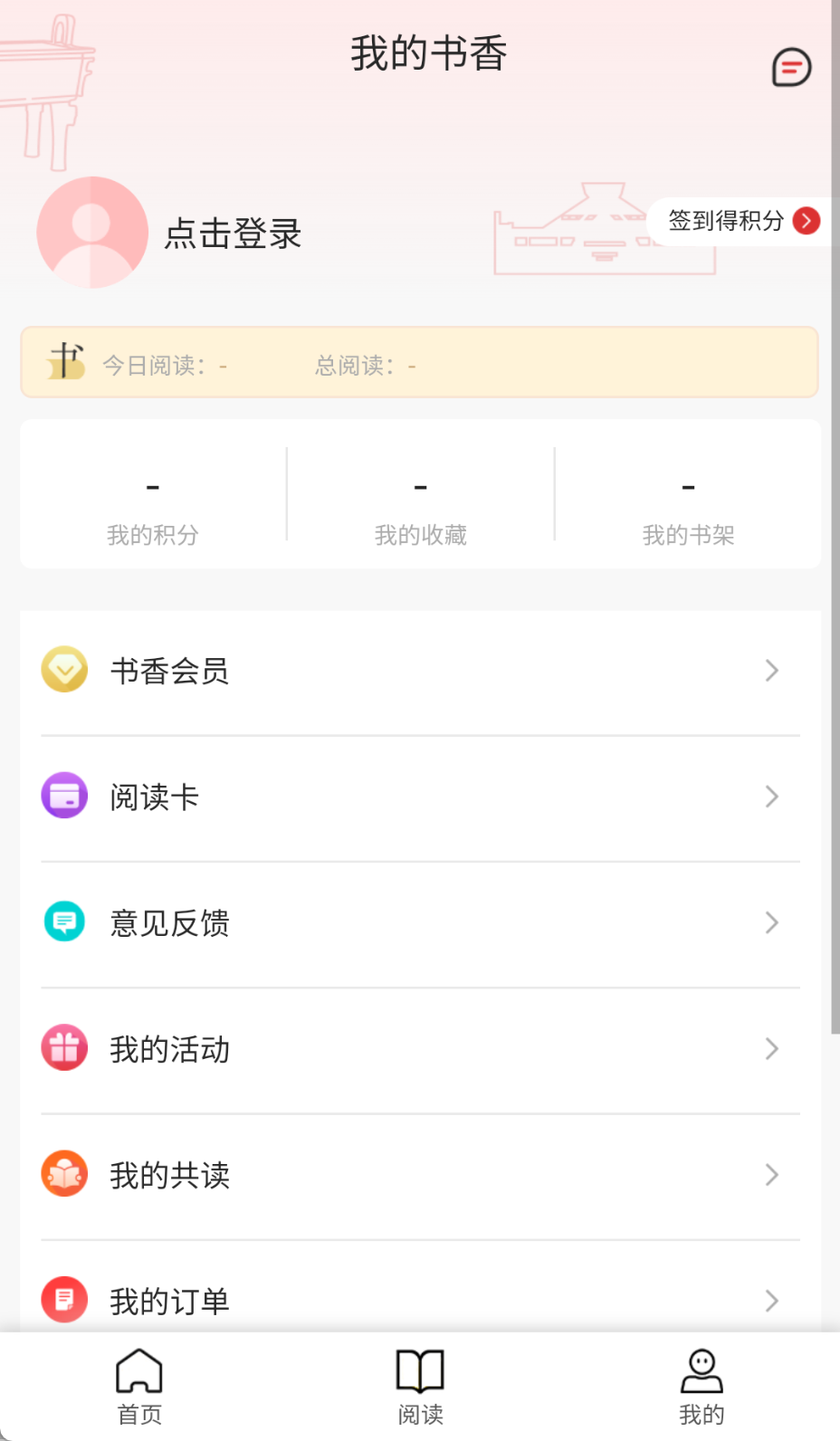Open 我的收藏 favorites section
The height and width of the screenshot is (1441, 840).
[x=420, y=507]
